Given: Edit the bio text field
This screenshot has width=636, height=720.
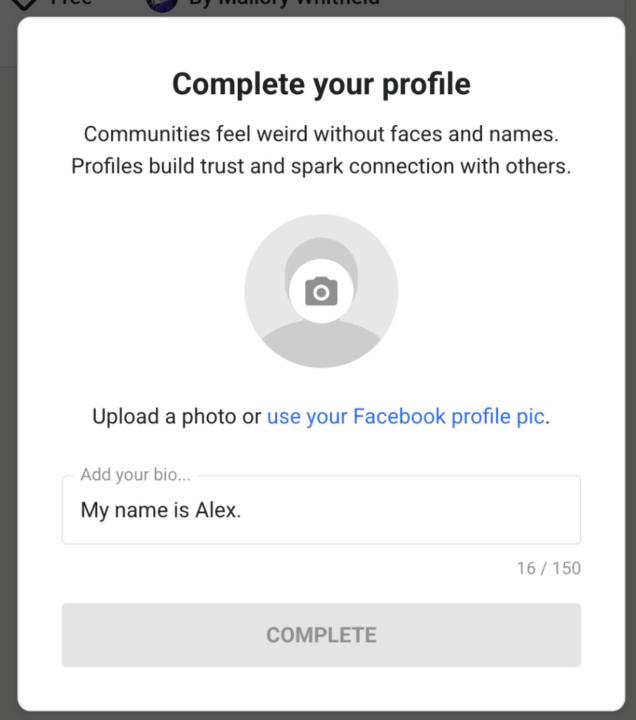Looking at the screenshot, I should 321,511.
